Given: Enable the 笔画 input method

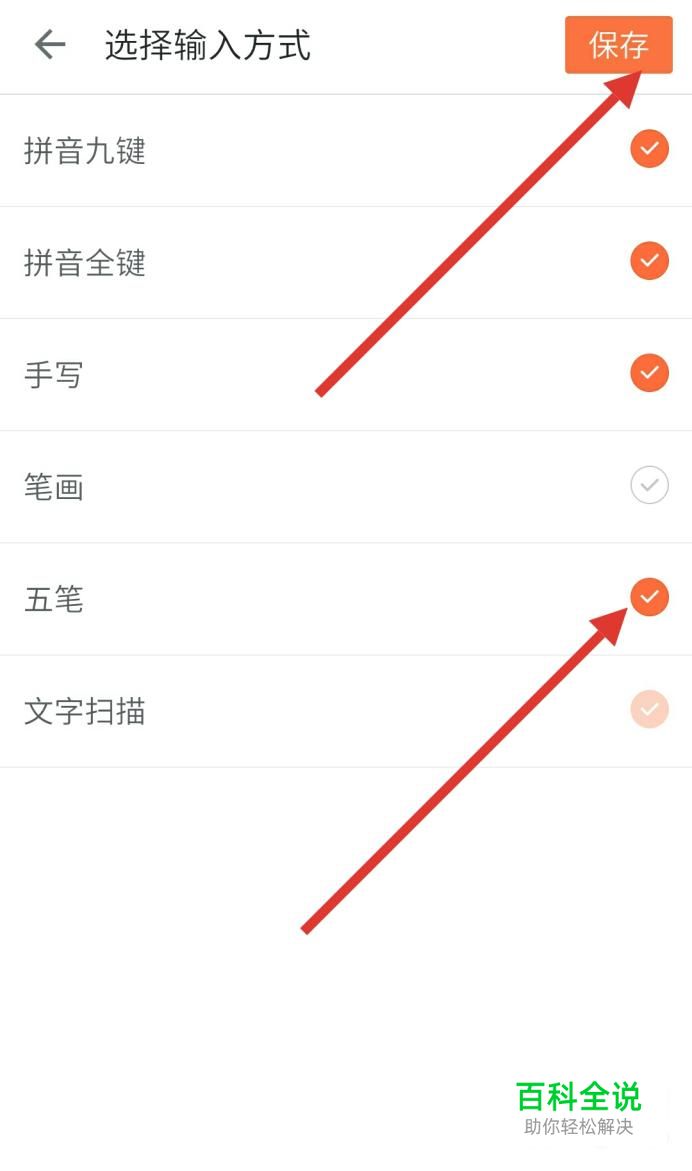Looking at the screenshot, I should 649,485.
